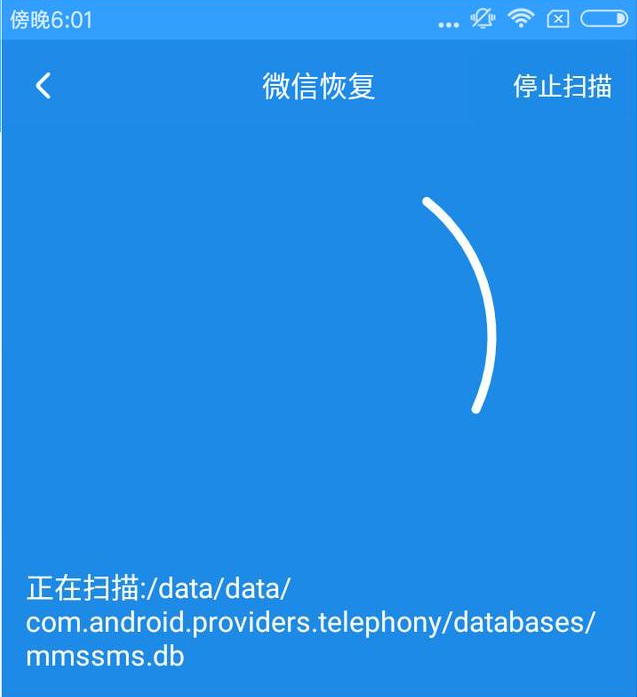The width and height of the screenshot is (637, 697).
Task: Tap 停止扫描 to stop scanning
Action: (x=562, y=86)
